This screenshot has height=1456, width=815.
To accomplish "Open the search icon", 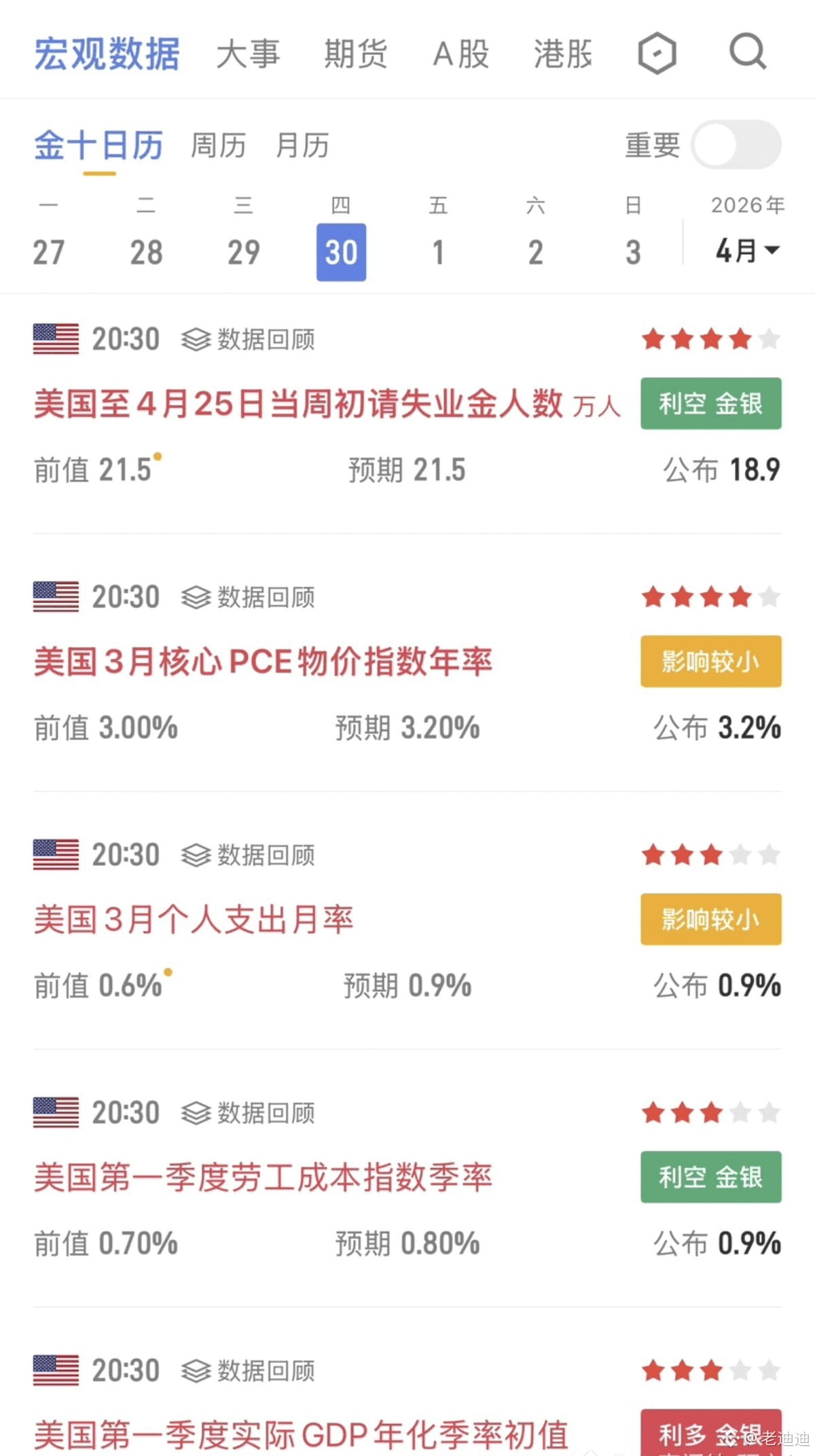I will [748, 52].
